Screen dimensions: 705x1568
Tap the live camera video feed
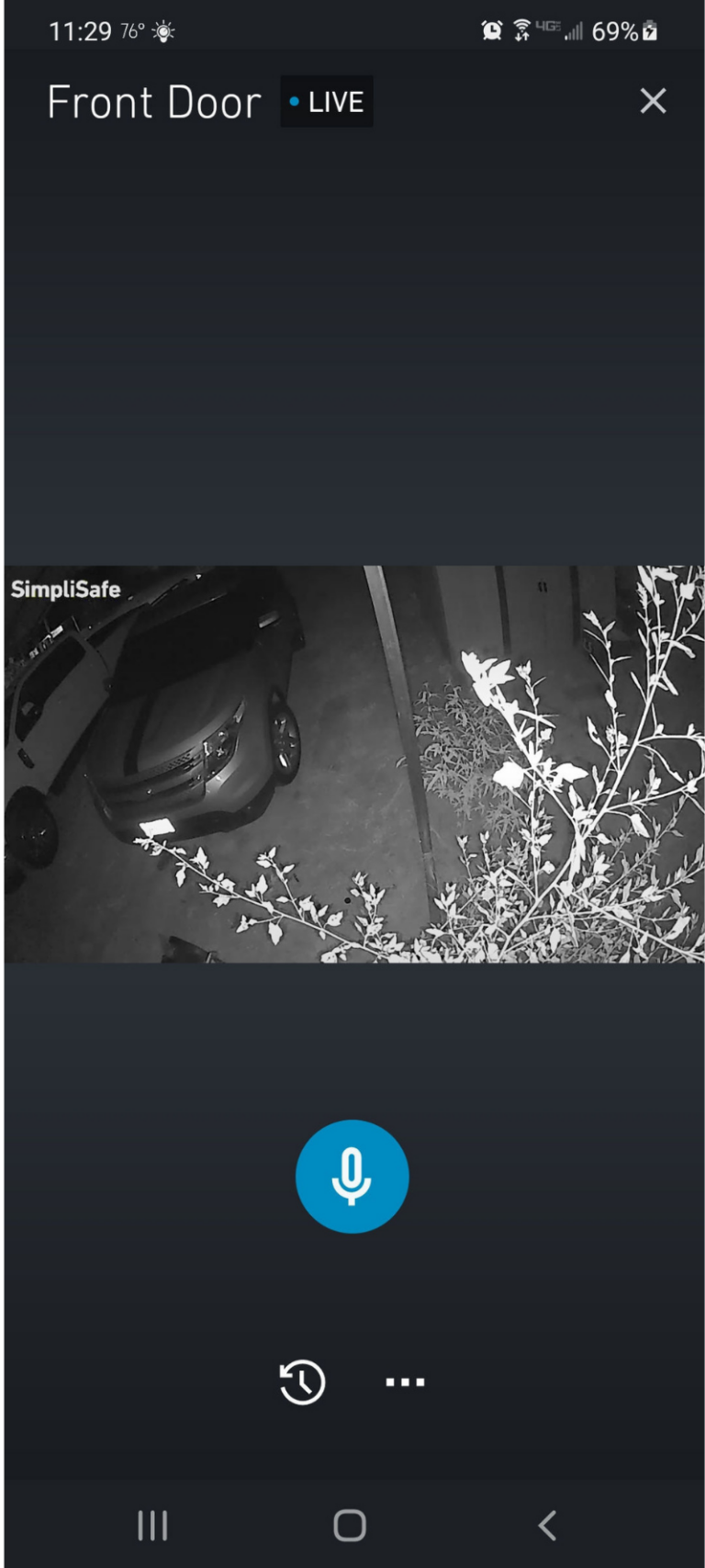point(353,764)
